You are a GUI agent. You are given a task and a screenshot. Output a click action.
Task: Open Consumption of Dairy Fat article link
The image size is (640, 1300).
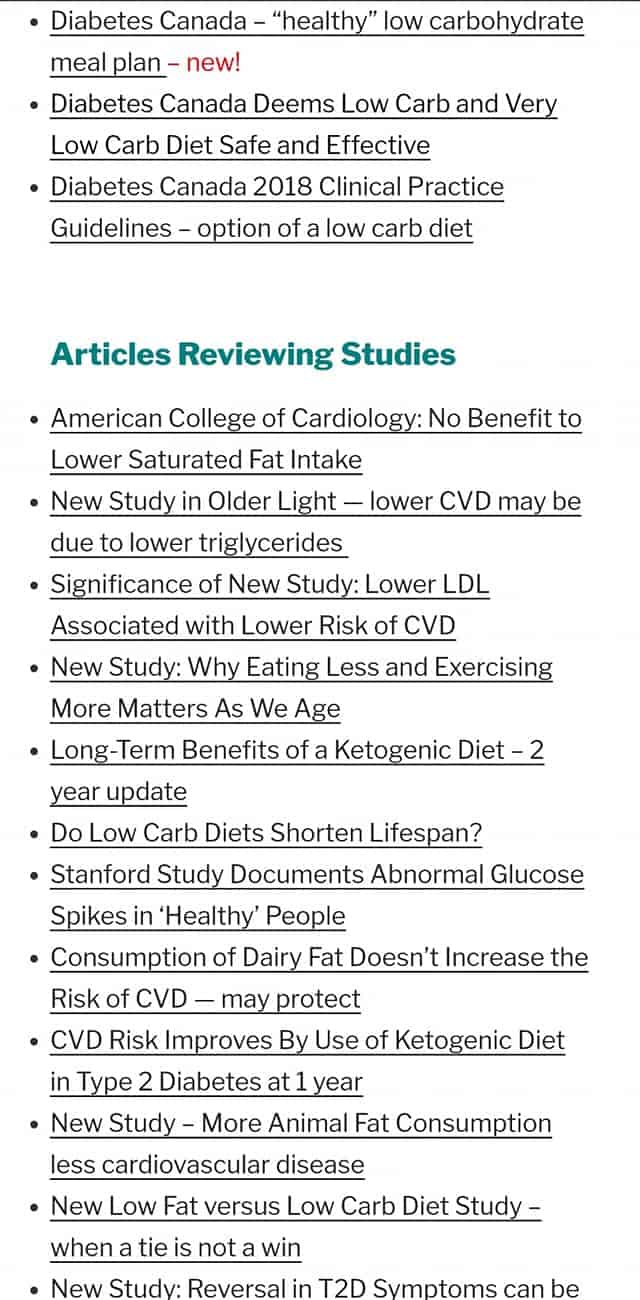click(320, 978)
